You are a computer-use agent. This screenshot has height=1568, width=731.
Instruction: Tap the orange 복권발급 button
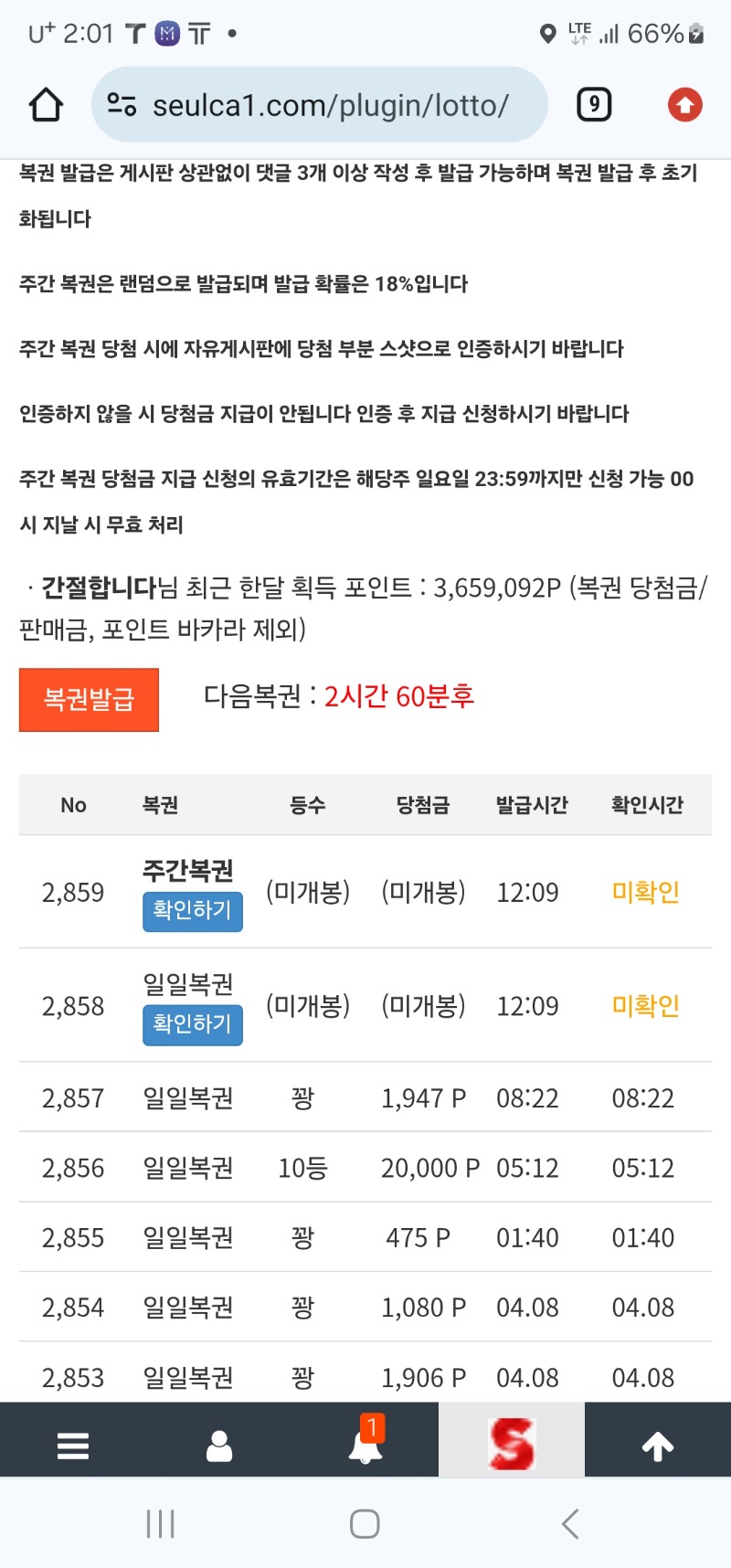89,700
